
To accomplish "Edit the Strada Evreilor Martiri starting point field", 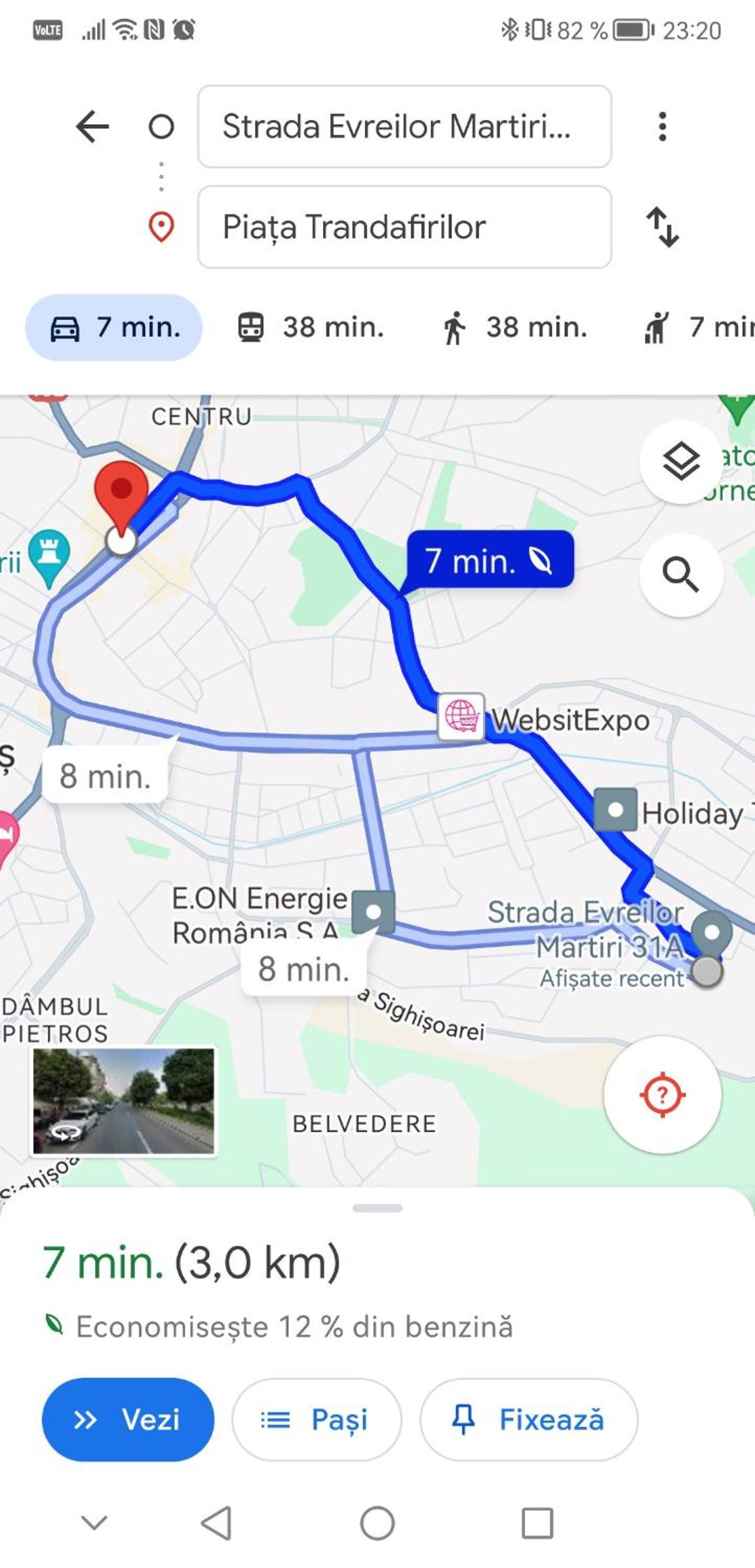I will click(x=405, y=126).
